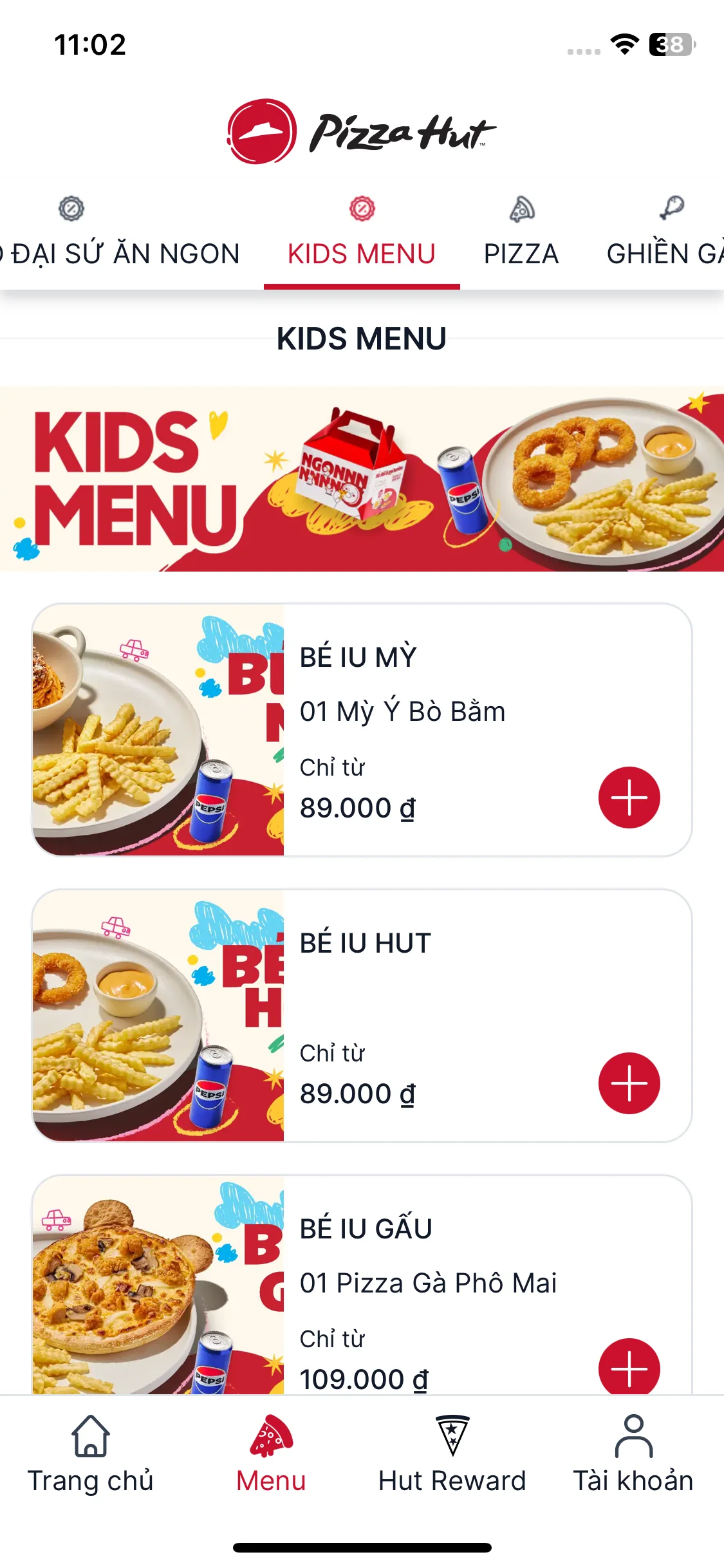Add BÉ IU MỲ combo with plus button
This screenshot has width=724, height=1568.
tap(629, 798)
